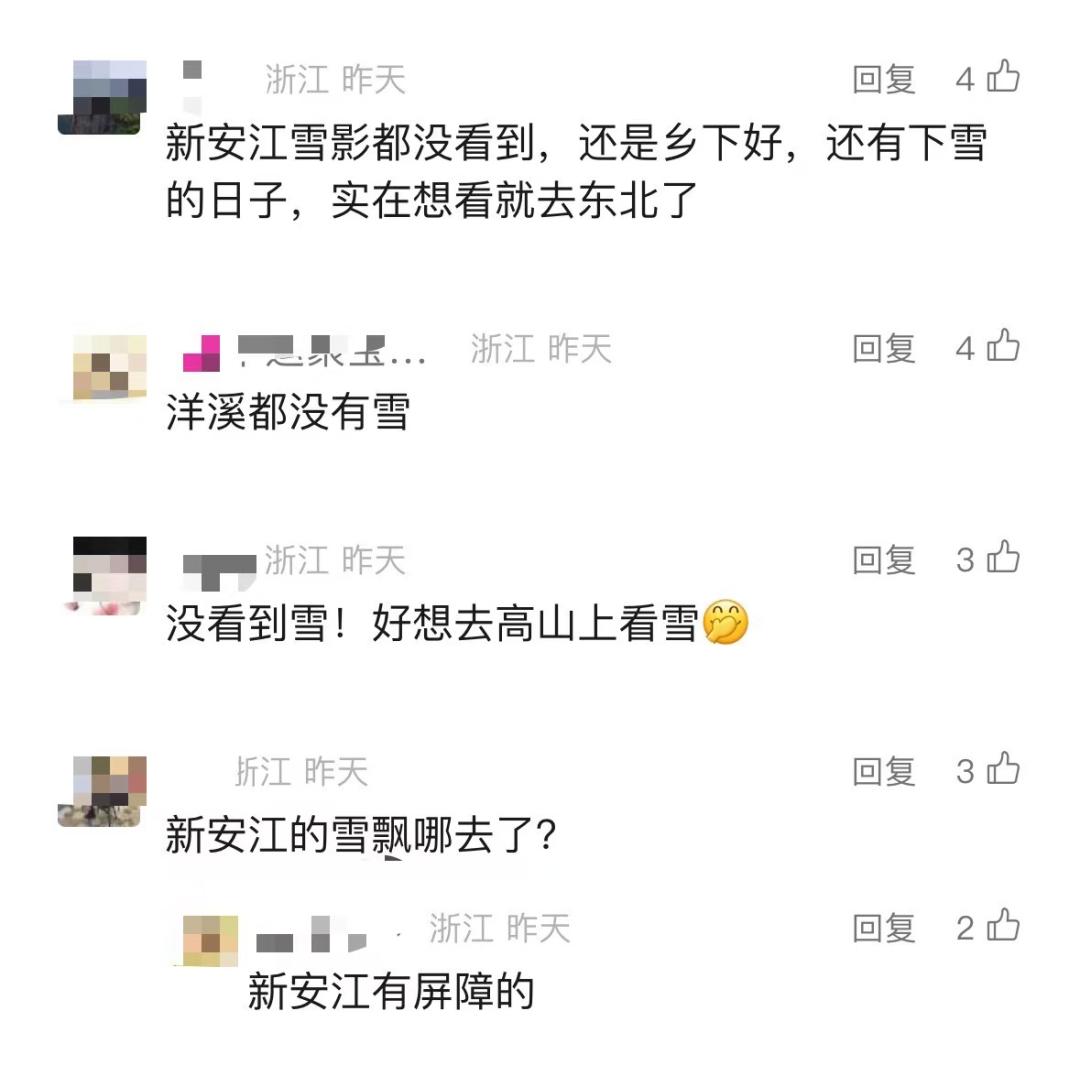Open avatar of the 洋溪都没有雪 commenter

point(110,367)
